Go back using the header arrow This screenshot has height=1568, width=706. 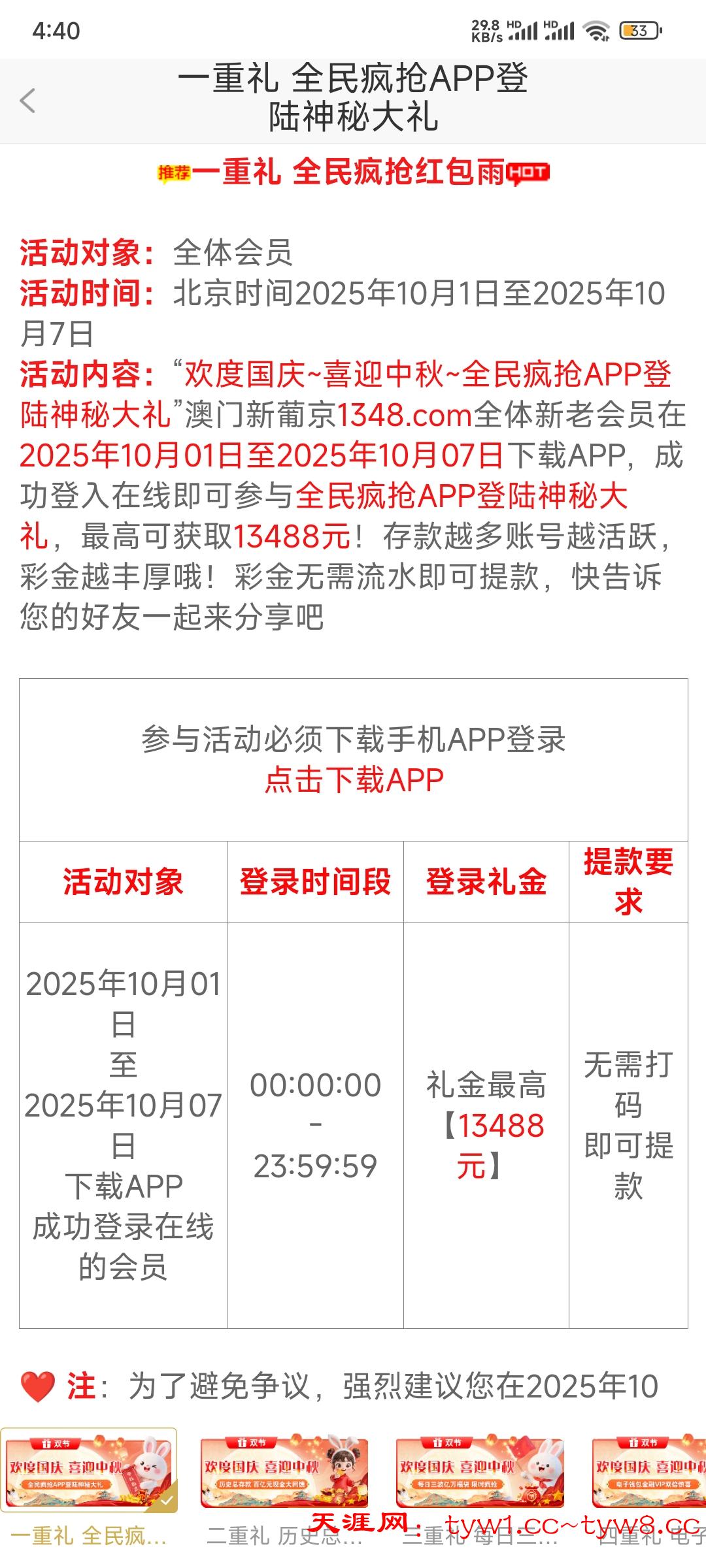tap(28, 101)
